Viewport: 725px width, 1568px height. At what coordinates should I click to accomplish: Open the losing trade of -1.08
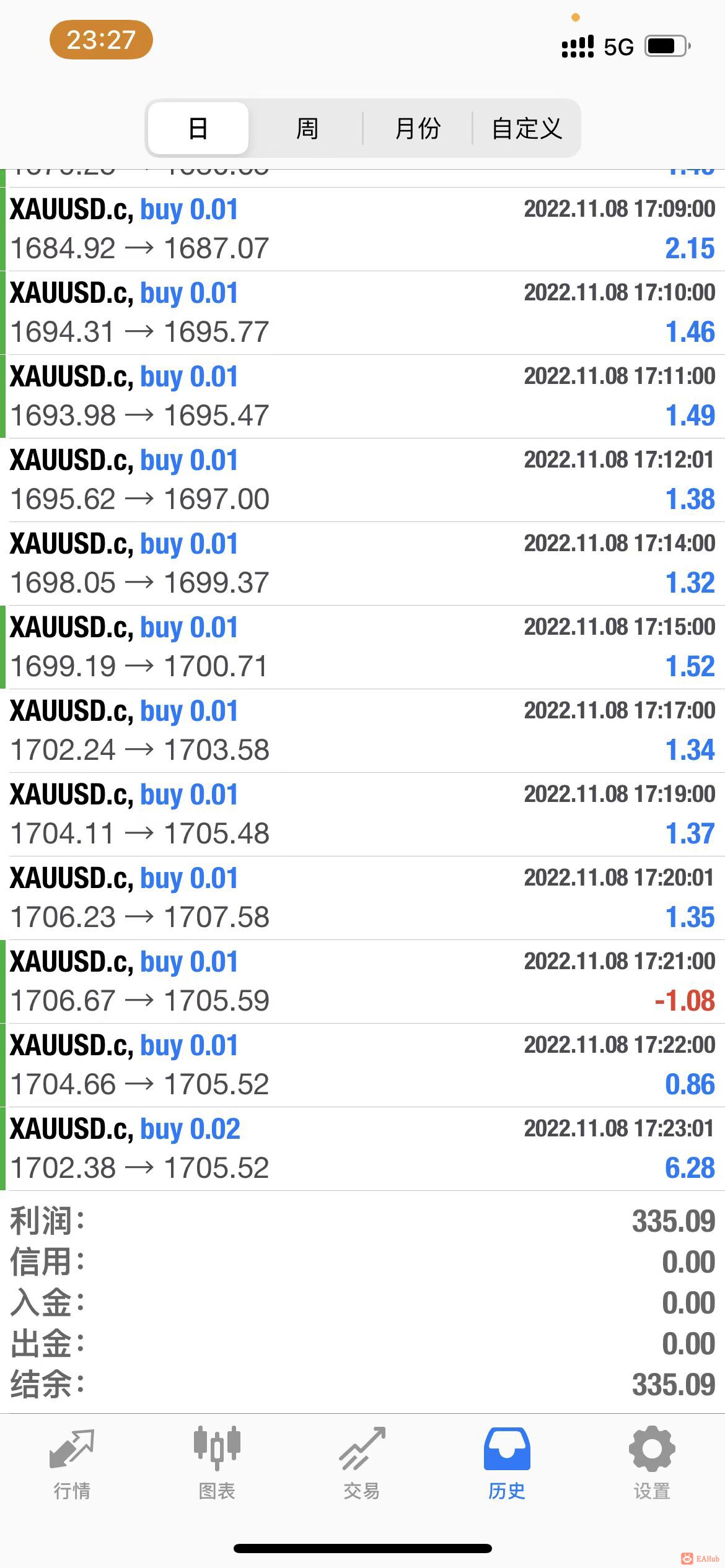362,982
